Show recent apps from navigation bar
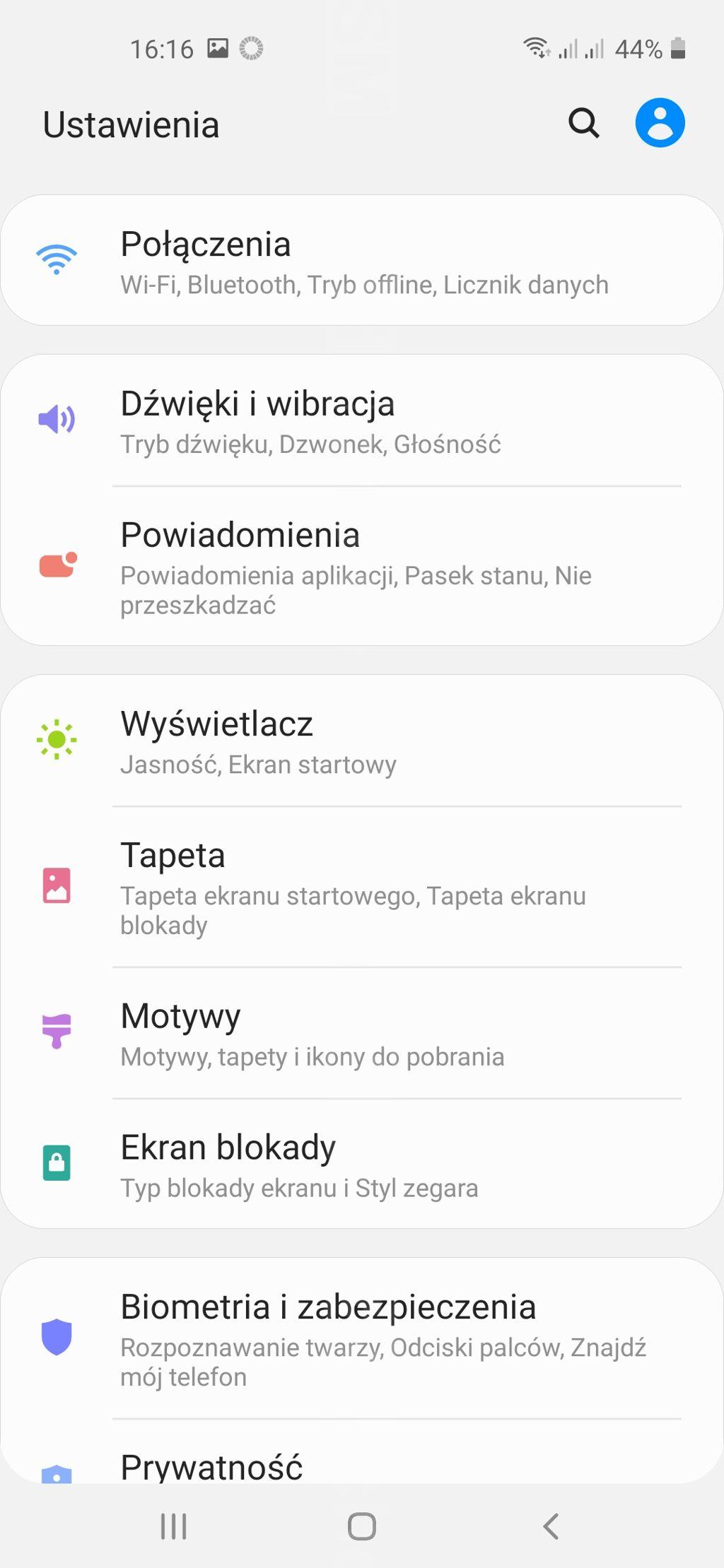724x1568 pixels. tap(173, 1526)
